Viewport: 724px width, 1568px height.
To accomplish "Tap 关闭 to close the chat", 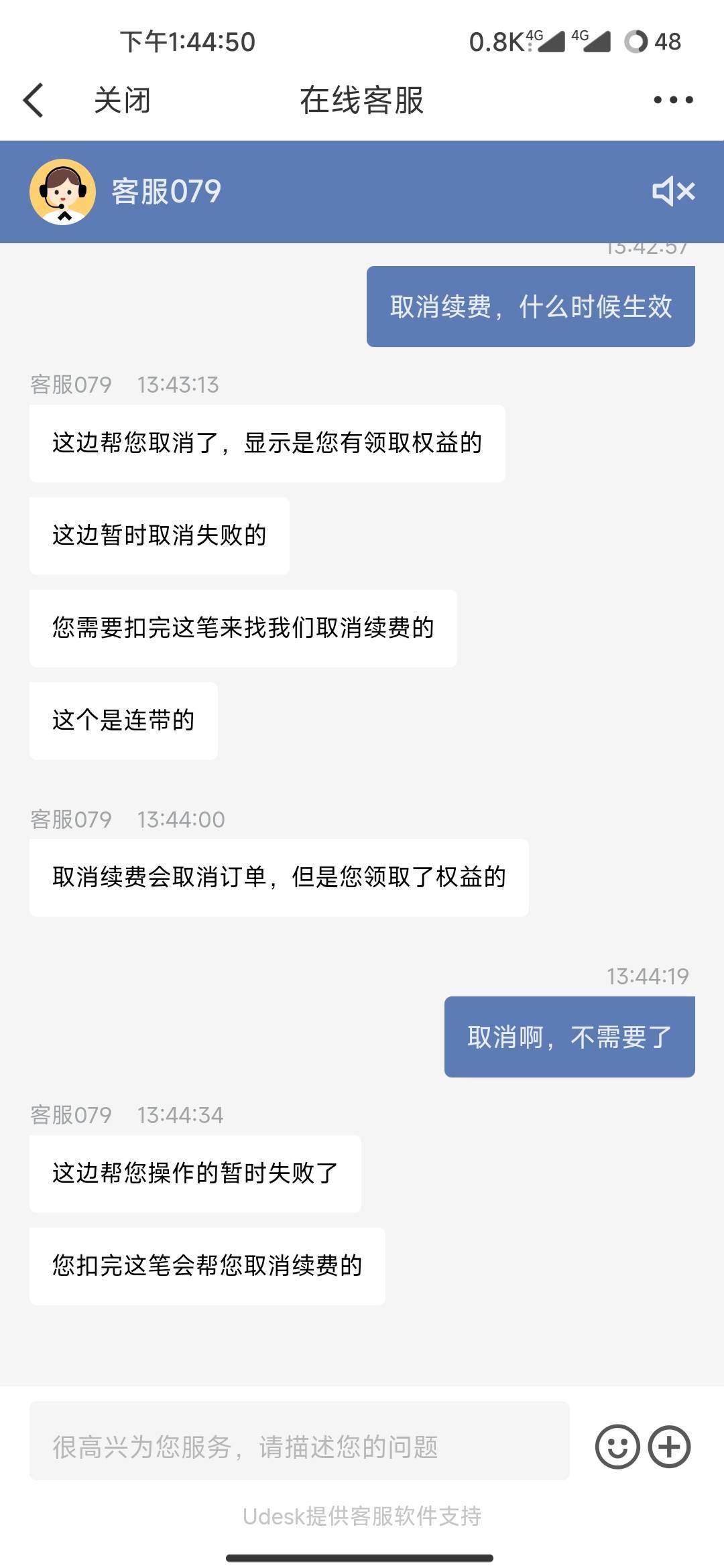I will 122,101.
